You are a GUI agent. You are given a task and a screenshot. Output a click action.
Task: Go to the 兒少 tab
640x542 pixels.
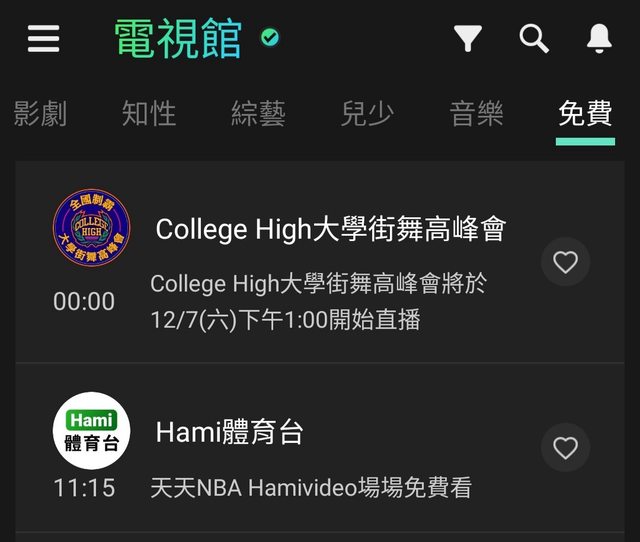(367, 113)
